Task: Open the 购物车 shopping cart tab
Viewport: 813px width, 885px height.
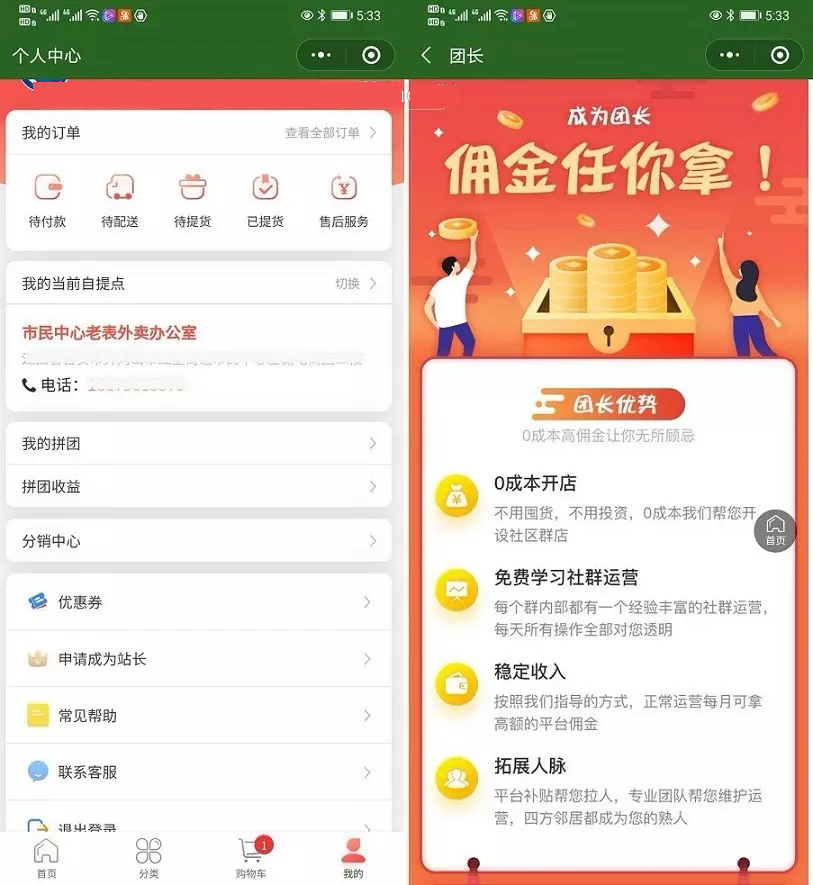Action: click(x=252, y=858)
